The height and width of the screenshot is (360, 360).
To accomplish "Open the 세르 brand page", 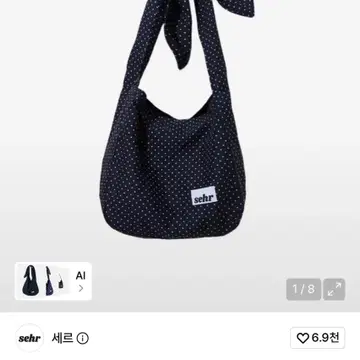I will 62,338.
